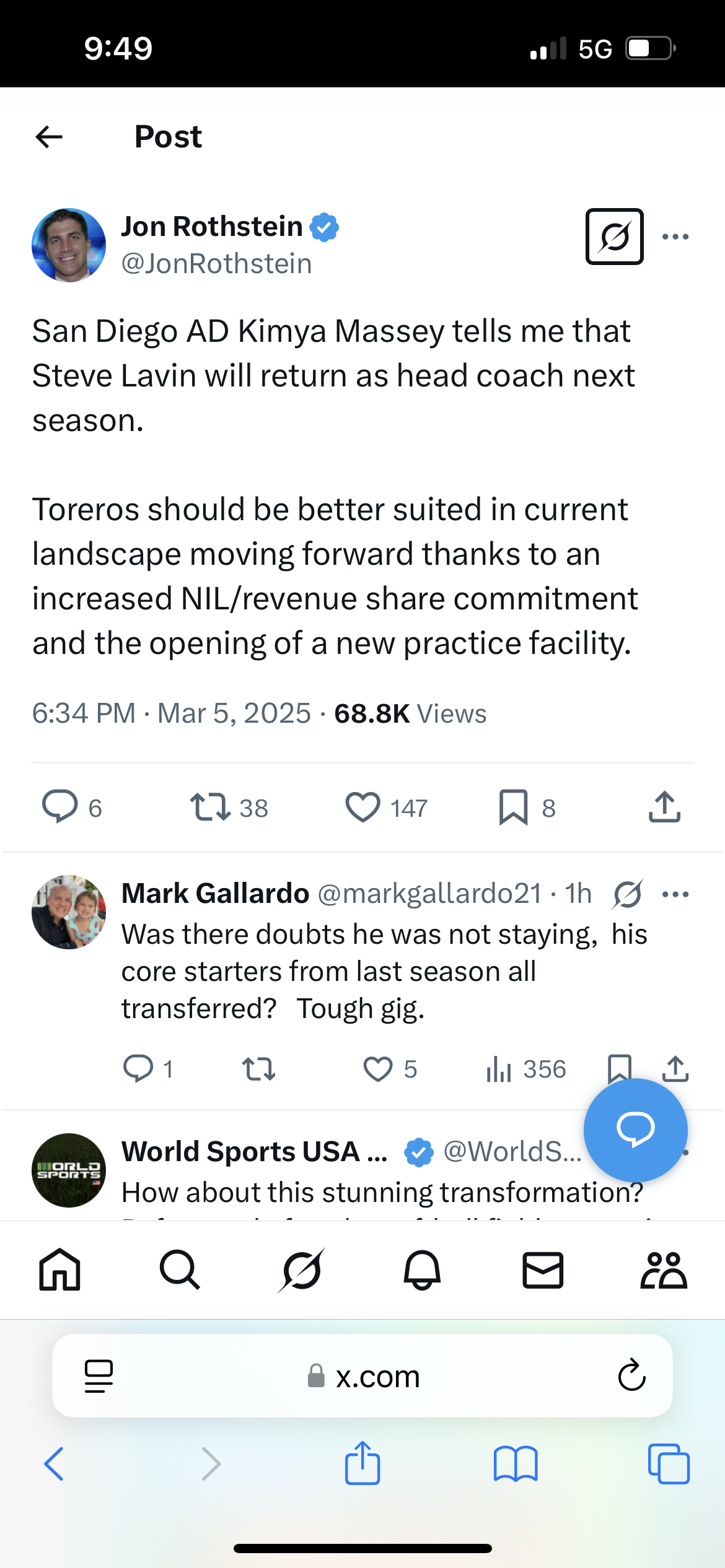Open the Search tab

click(180, 1270)
